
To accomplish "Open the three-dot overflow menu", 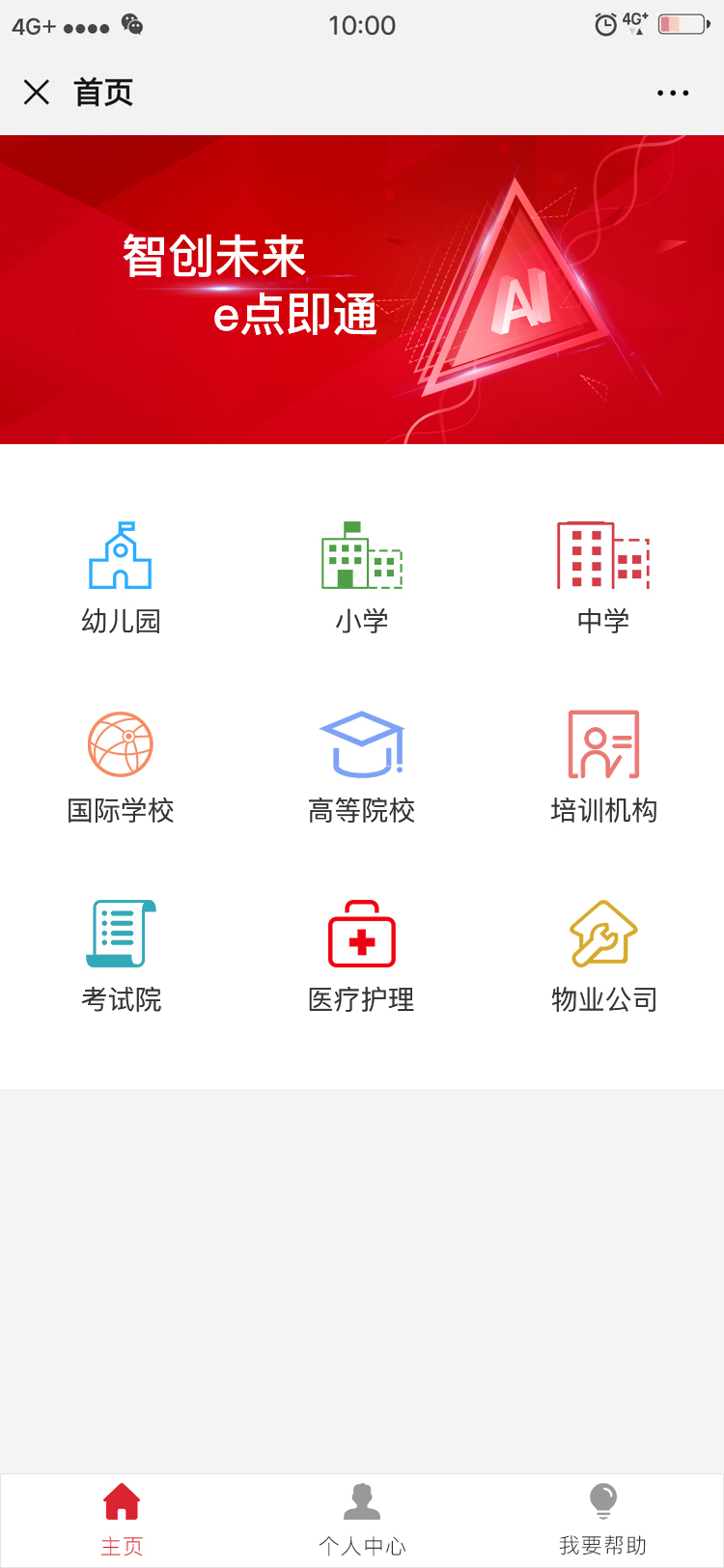I will click(x=672, y=94).
